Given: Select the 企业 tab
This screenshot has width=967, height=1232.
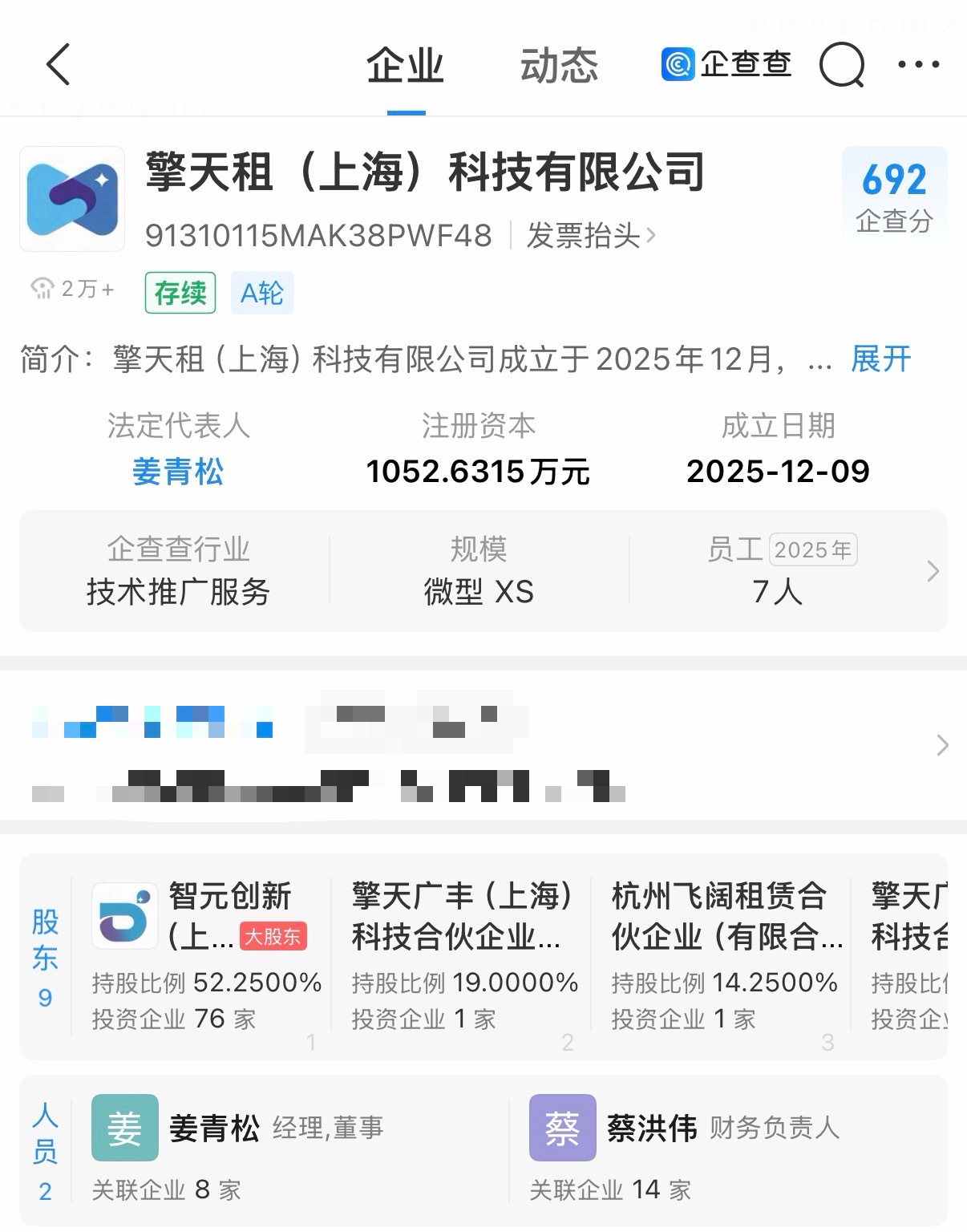Looking at the screenshot, I should pyautogui.click(x=406, y=66).
